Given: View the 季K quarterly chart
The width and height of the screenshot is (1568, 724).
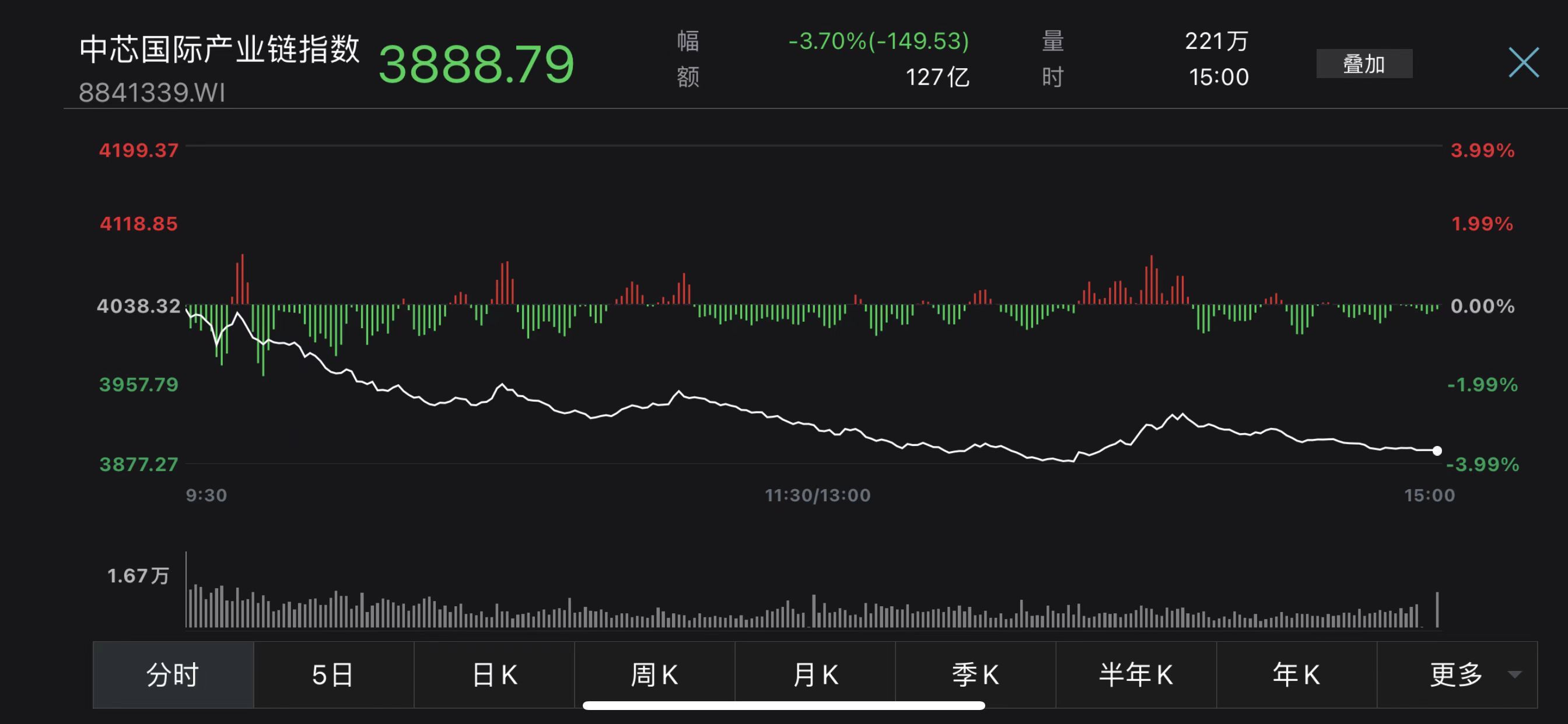Looking at the screenshot, I should tap(975, 674).
